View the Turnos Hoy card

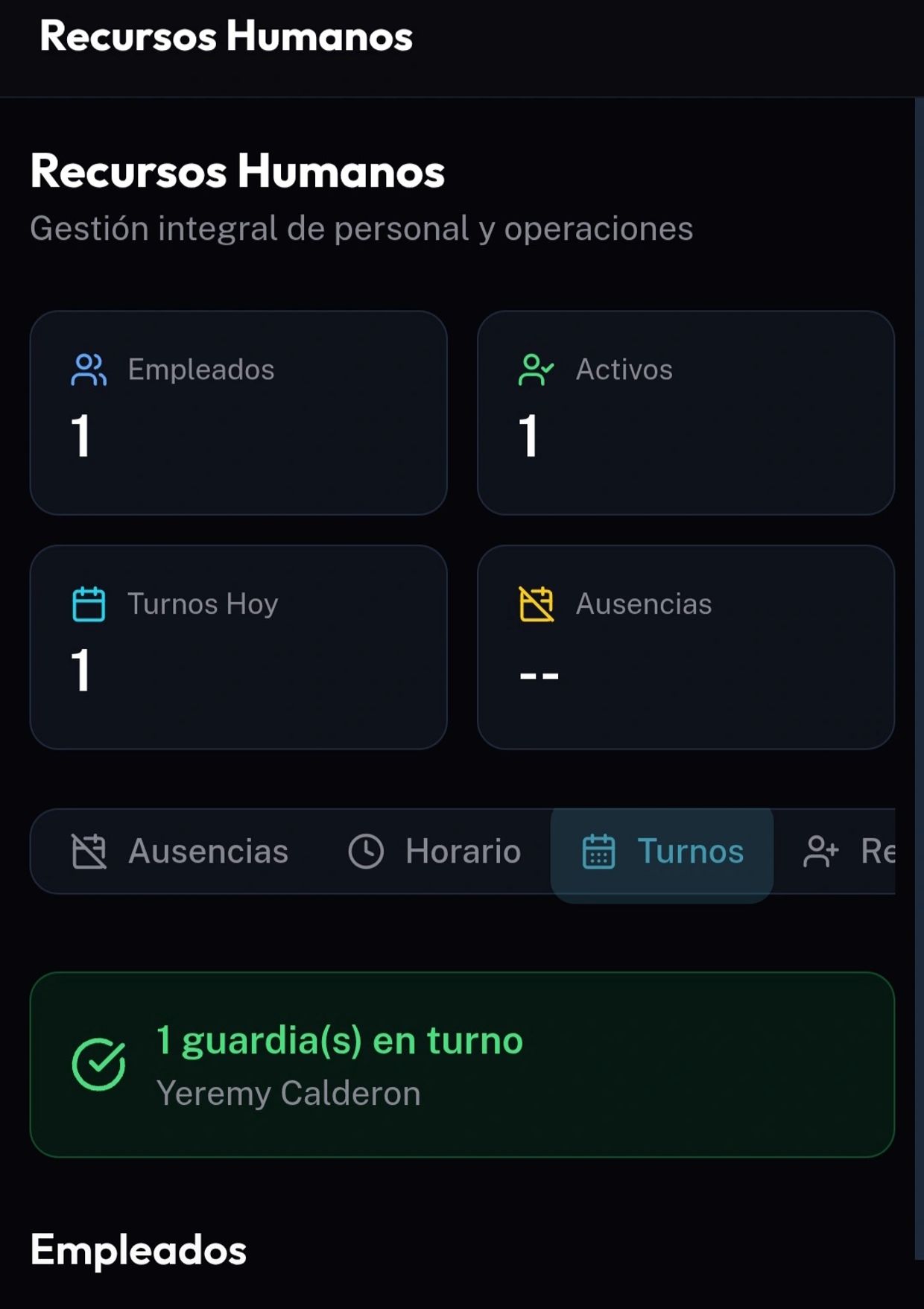238,647
